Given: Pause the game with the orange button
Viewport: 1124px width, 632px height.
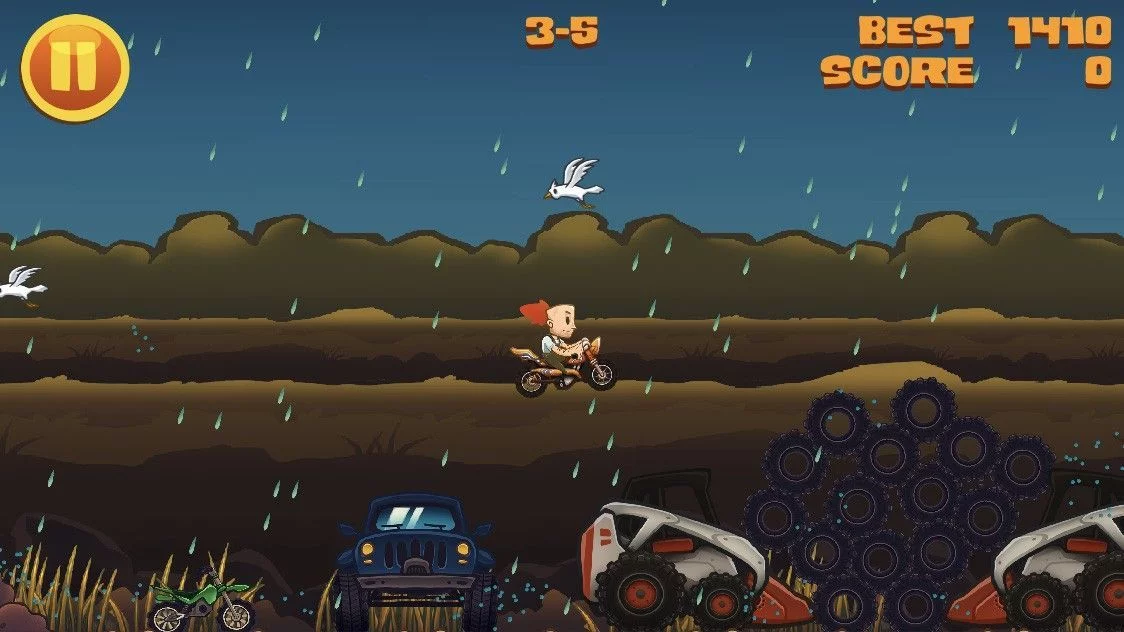Looking at the screenshot, I should click(x=75, y=68).
